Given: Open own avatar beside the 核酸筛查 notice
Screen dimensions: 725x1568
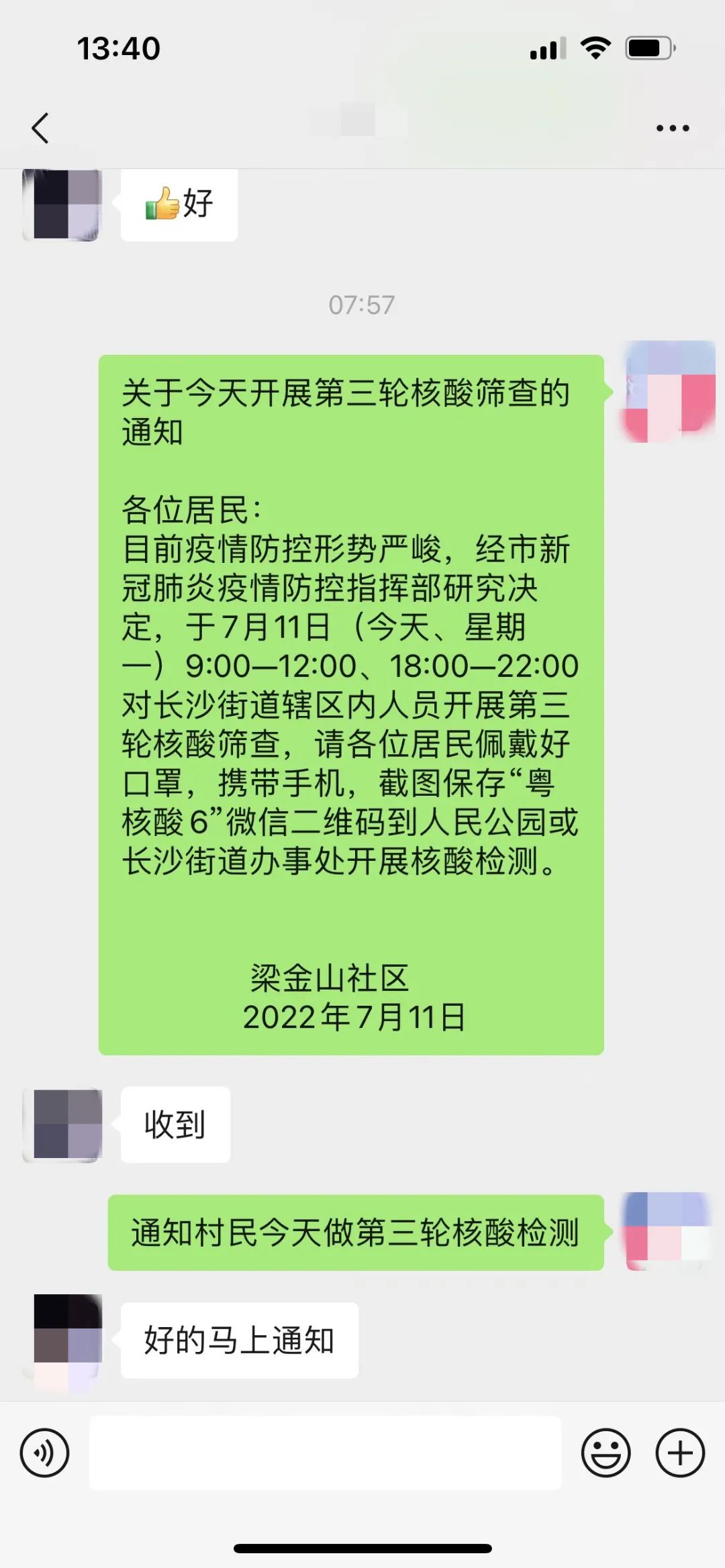Looking at the screenshot, I should [669, 393].
